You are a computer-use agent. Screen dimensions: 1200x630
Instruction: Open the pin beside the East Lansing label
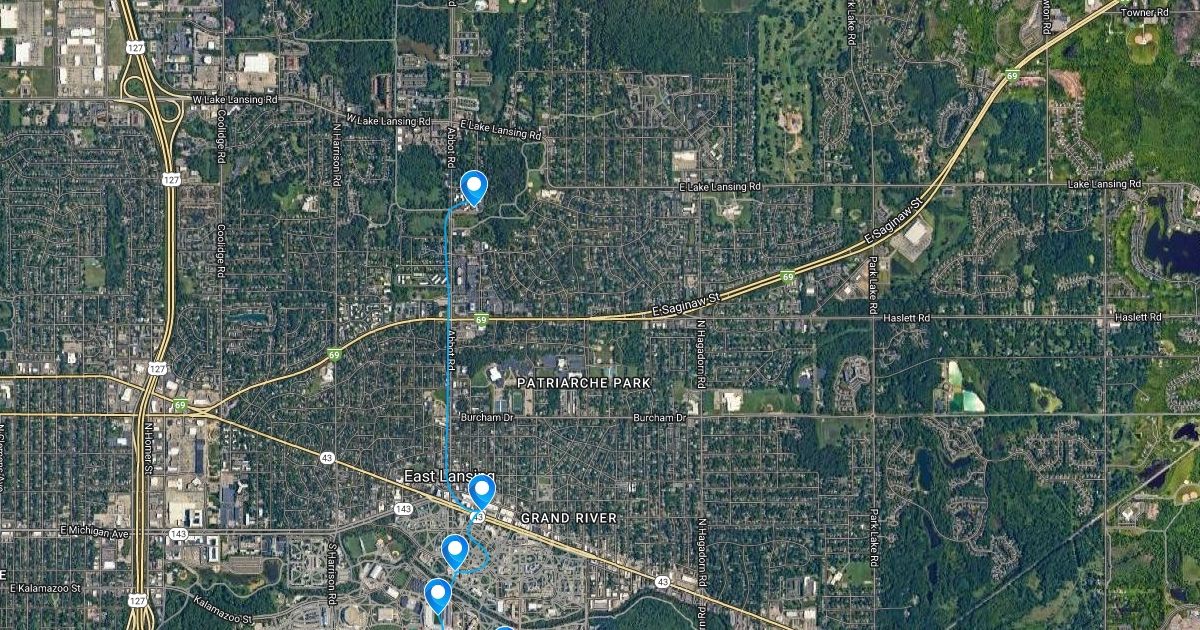click(483, 491)
